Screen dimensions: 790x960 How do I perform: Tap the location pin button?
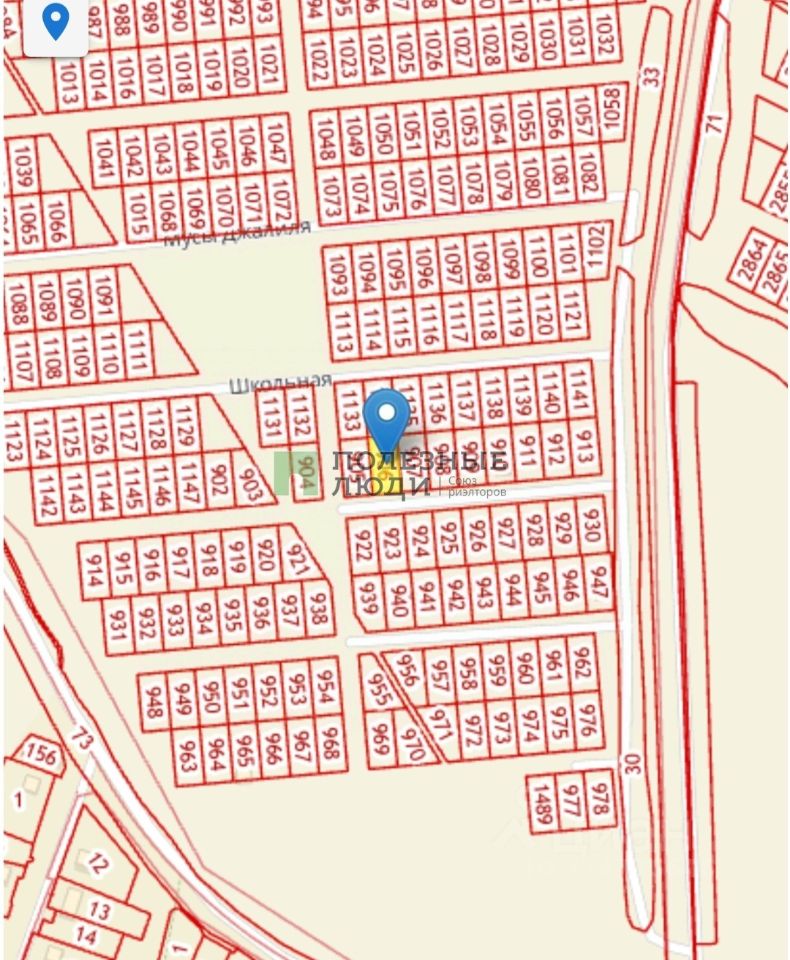55,22
